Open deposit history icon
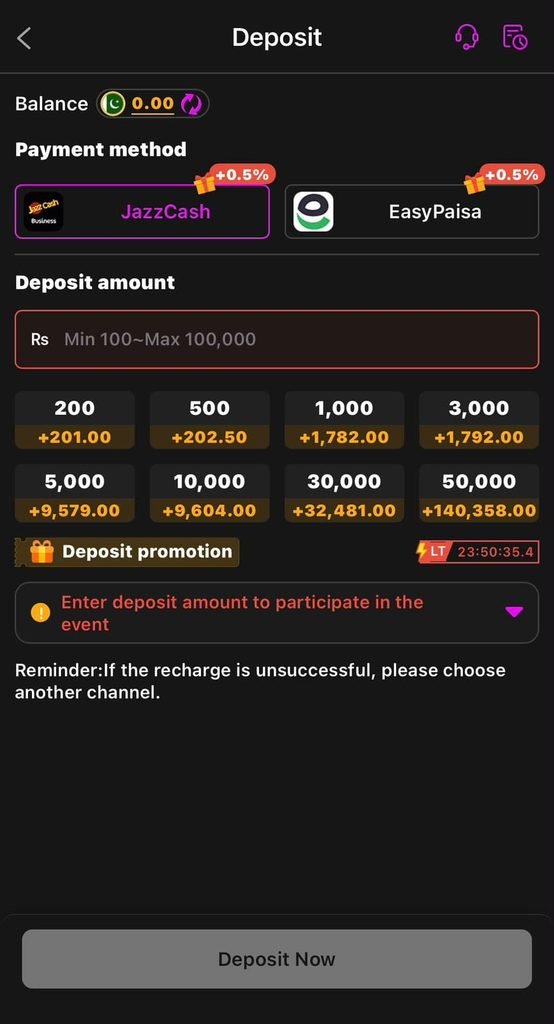The width and height of the screenshot is (554, 1024). (515, 37)
